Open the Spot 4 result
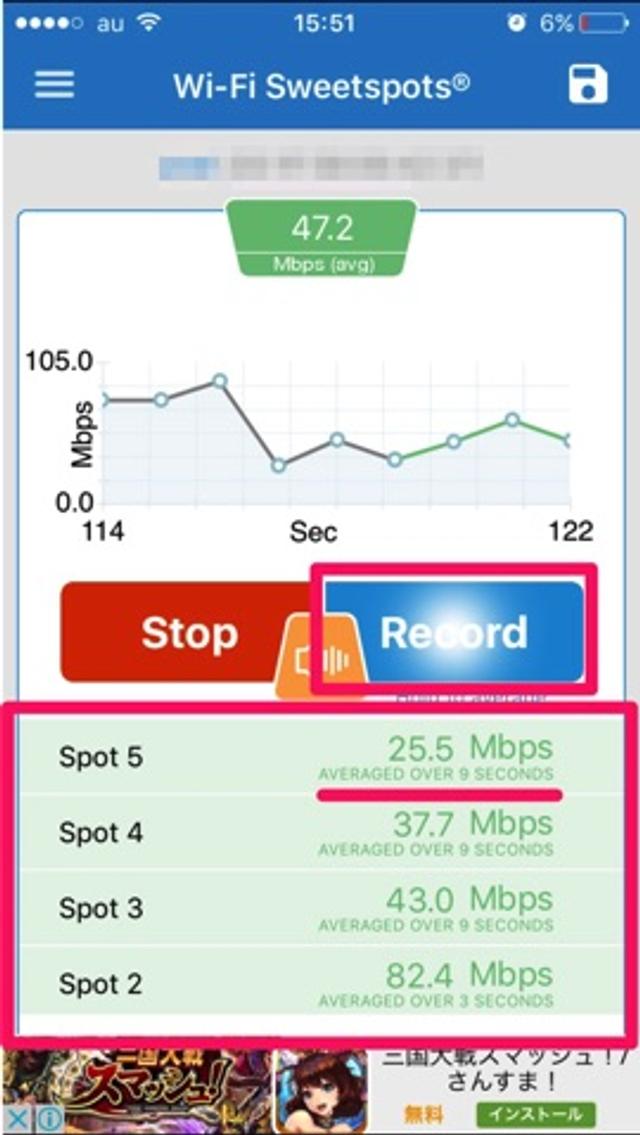This screenshot has width=640, height=1135. click(320, 833)
